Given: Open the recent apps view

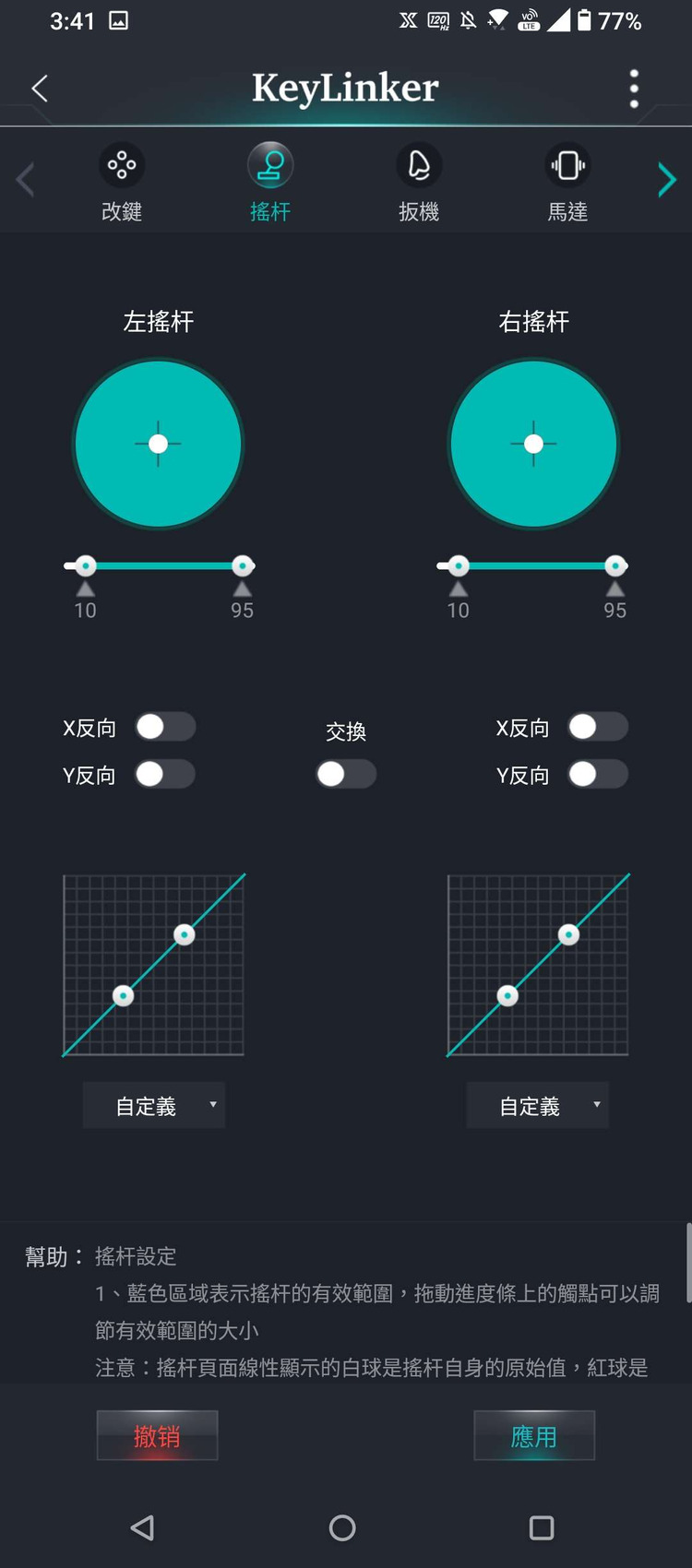Looking at the screenshot, I should pyautogui.click(x=542, y=1528).
